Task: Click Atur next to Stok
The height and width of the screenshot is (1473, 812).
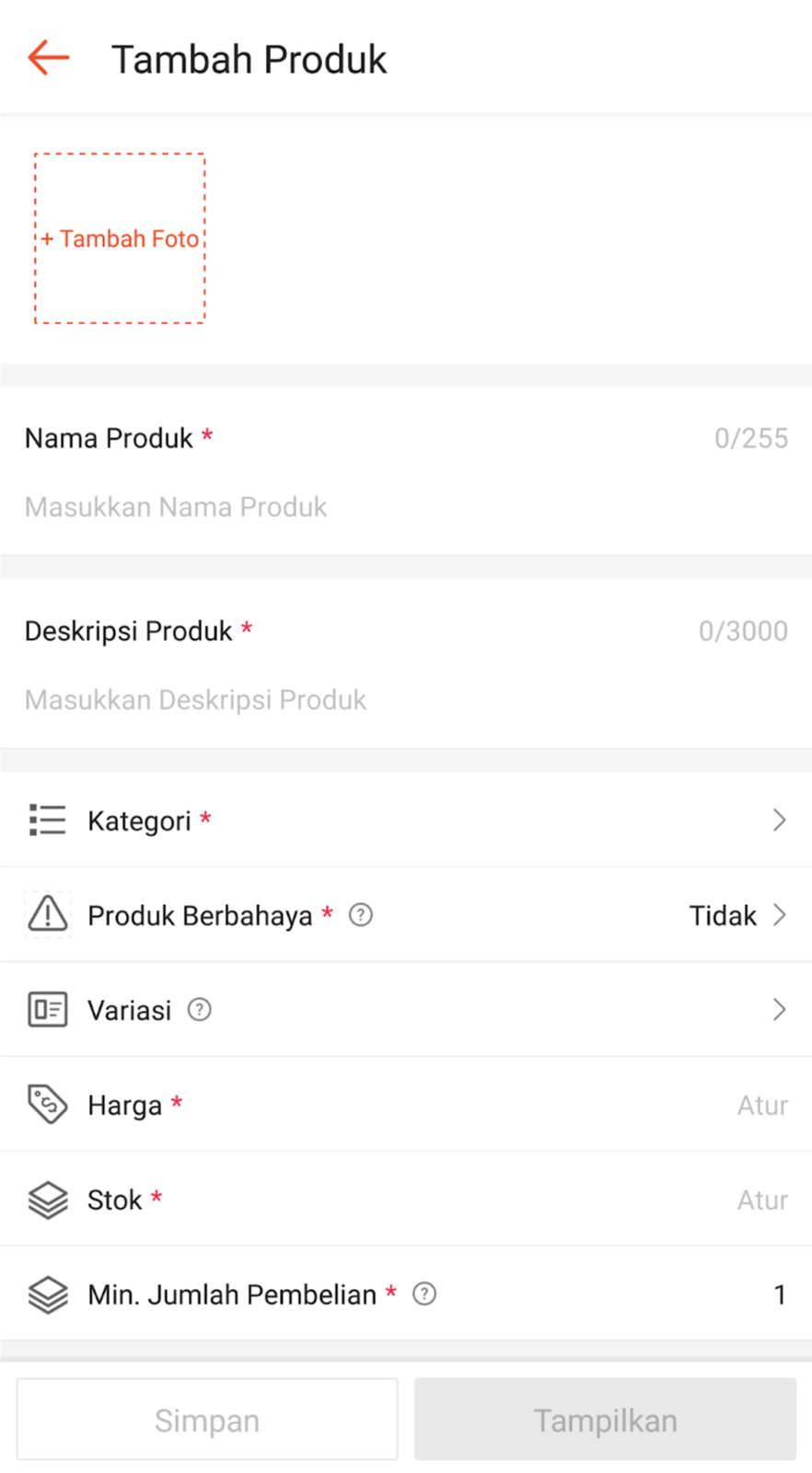Action: tap(762, 1199)
